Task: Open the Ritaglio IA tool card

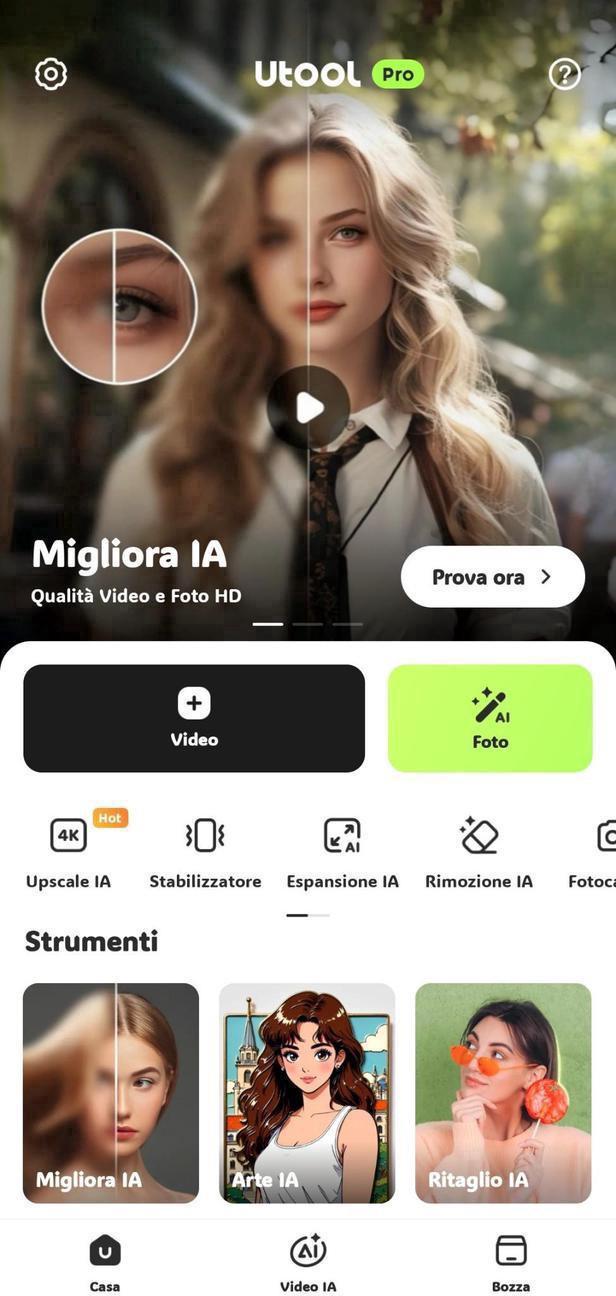Action: point(503,1092)
